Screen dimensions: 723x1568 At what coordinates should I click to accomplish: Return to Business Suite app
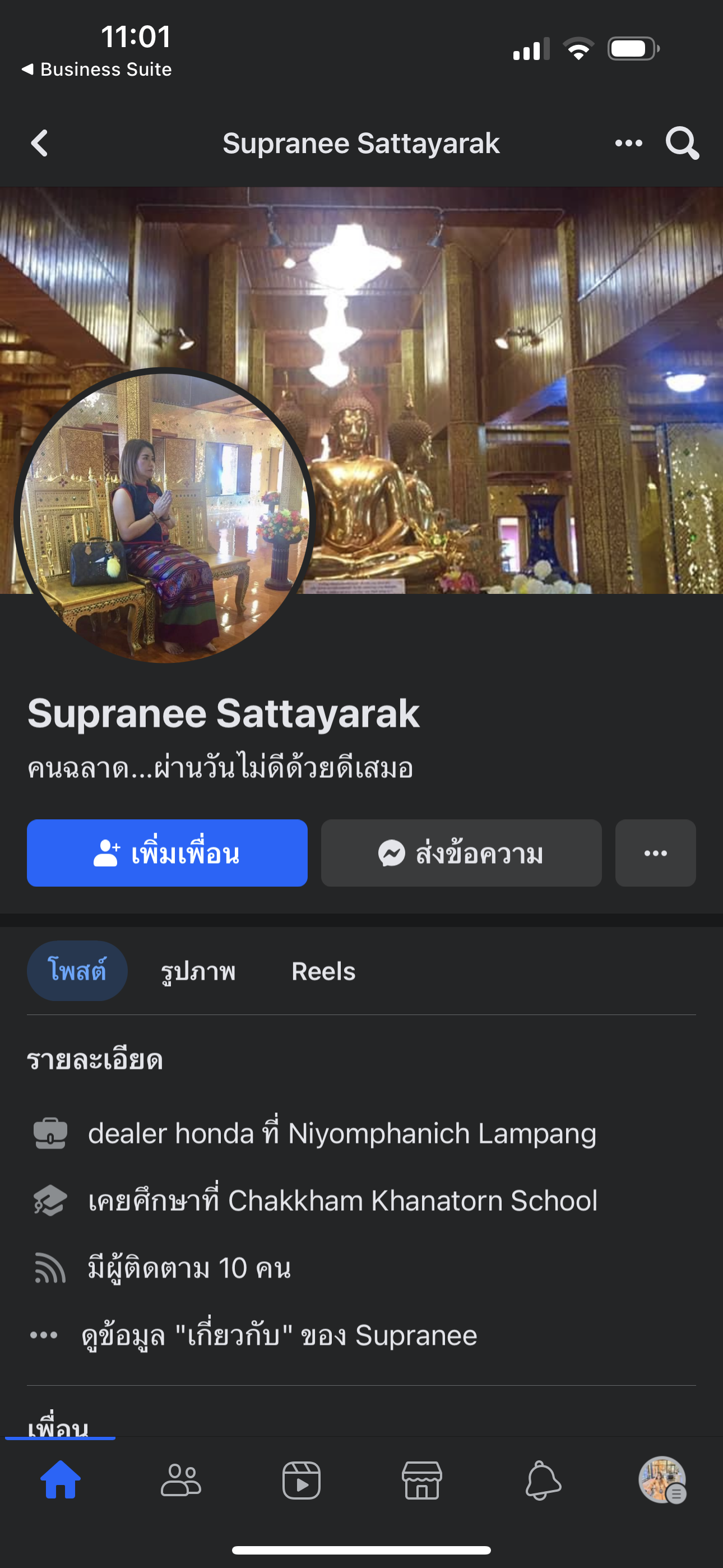(x=98, y=70)
